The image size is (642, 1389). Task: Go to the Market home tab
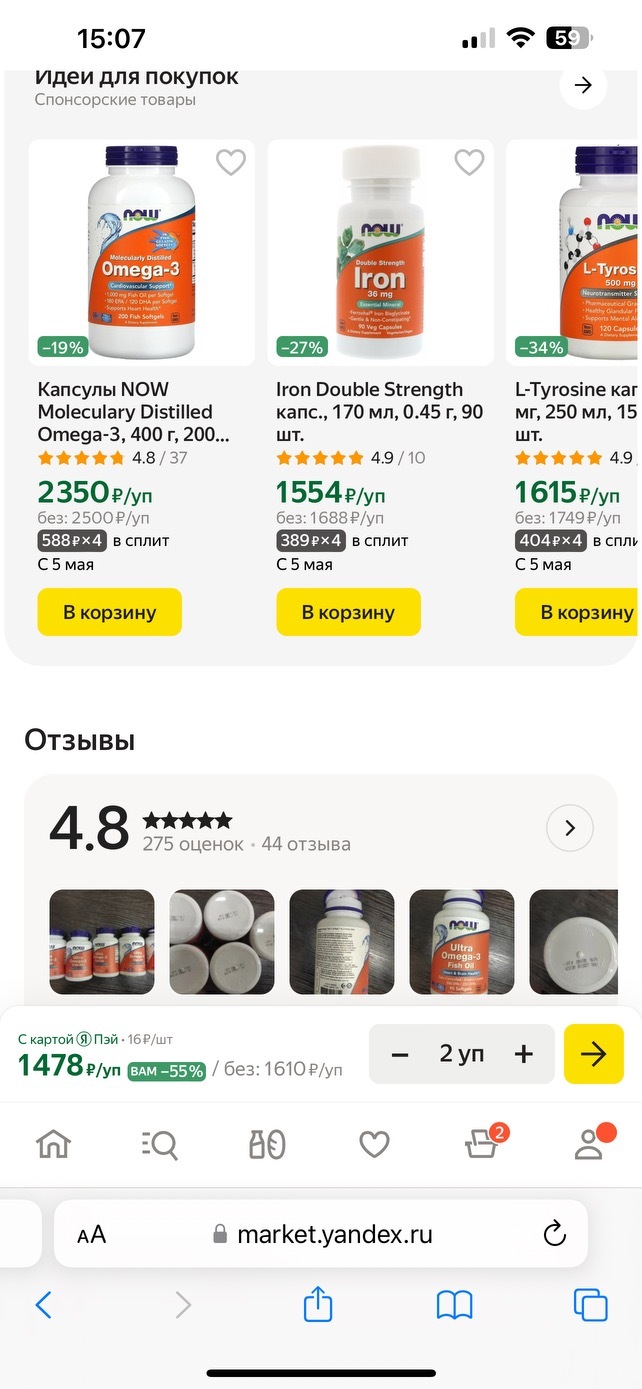click(x=53, y=1144)
